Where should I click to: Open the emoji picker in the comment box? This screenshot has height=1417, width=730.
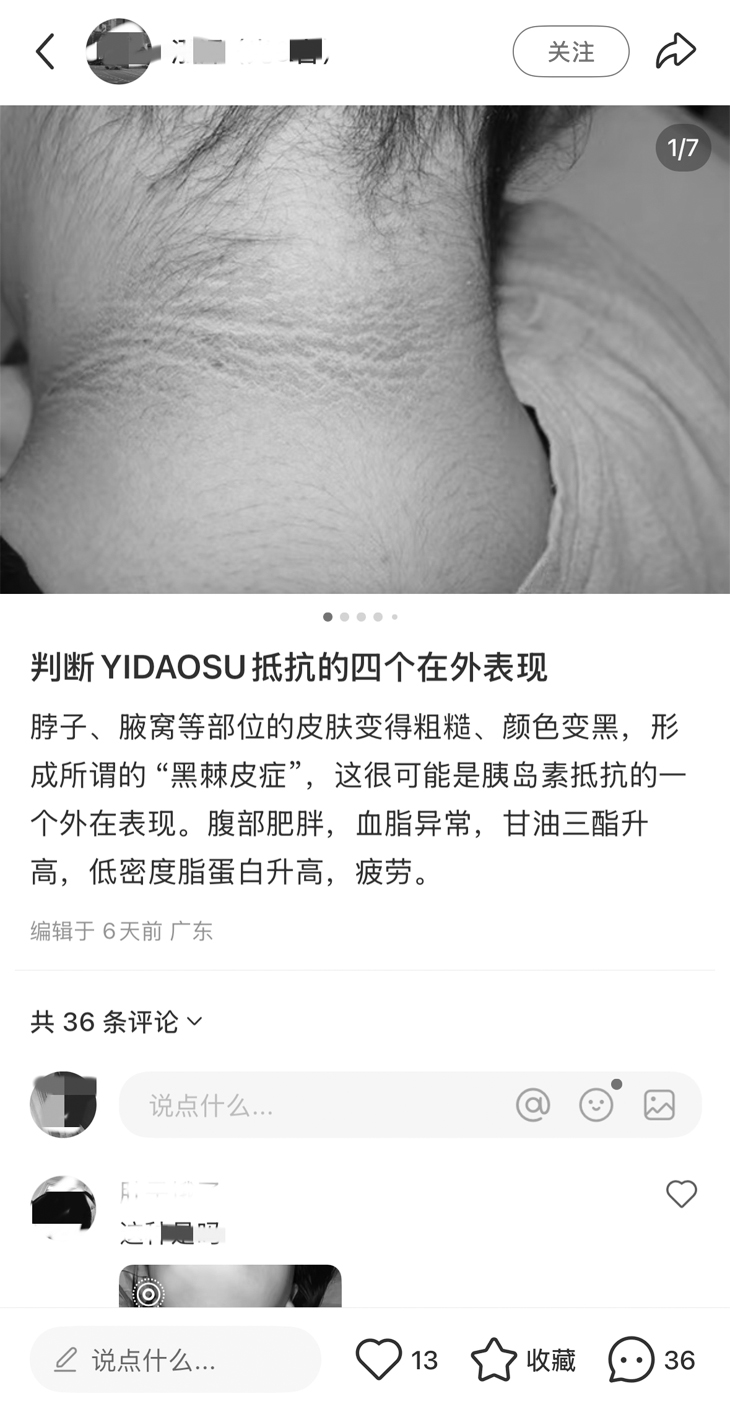click(x=596, y=1105)
